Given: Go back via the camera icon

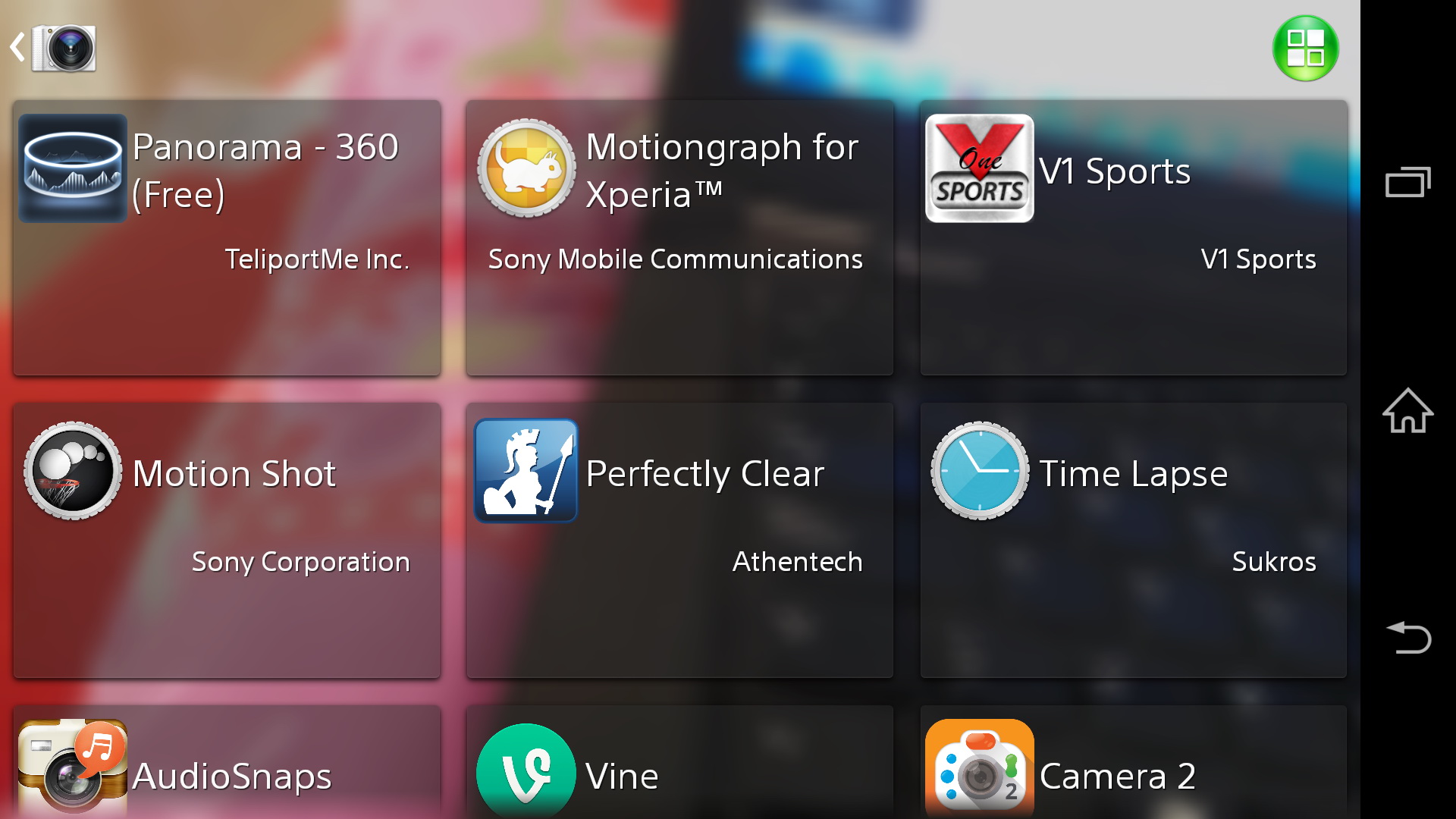Looking at the screenshot, I should (55, 49).
